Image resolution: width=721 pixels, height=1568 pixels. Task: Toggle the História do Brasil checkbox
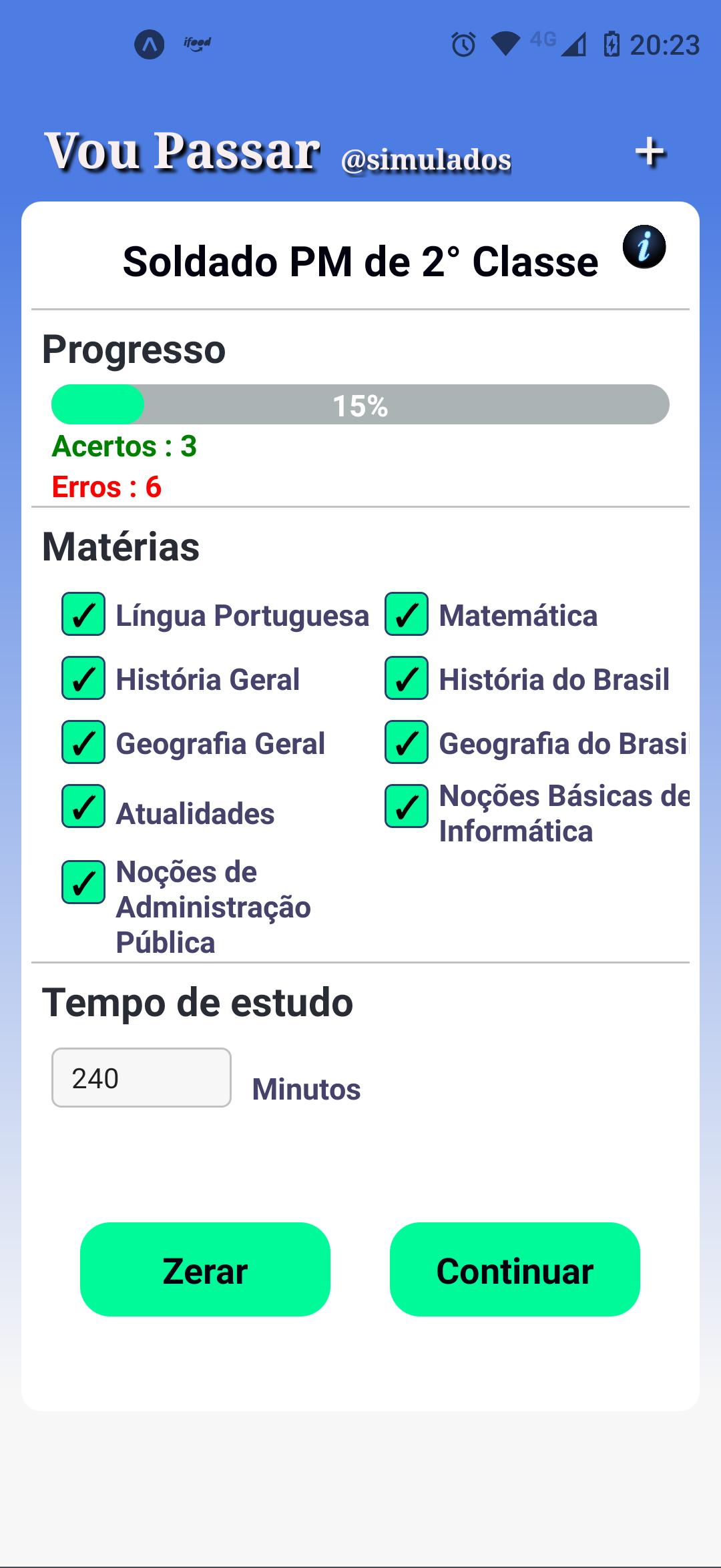[x=406, y=678]
